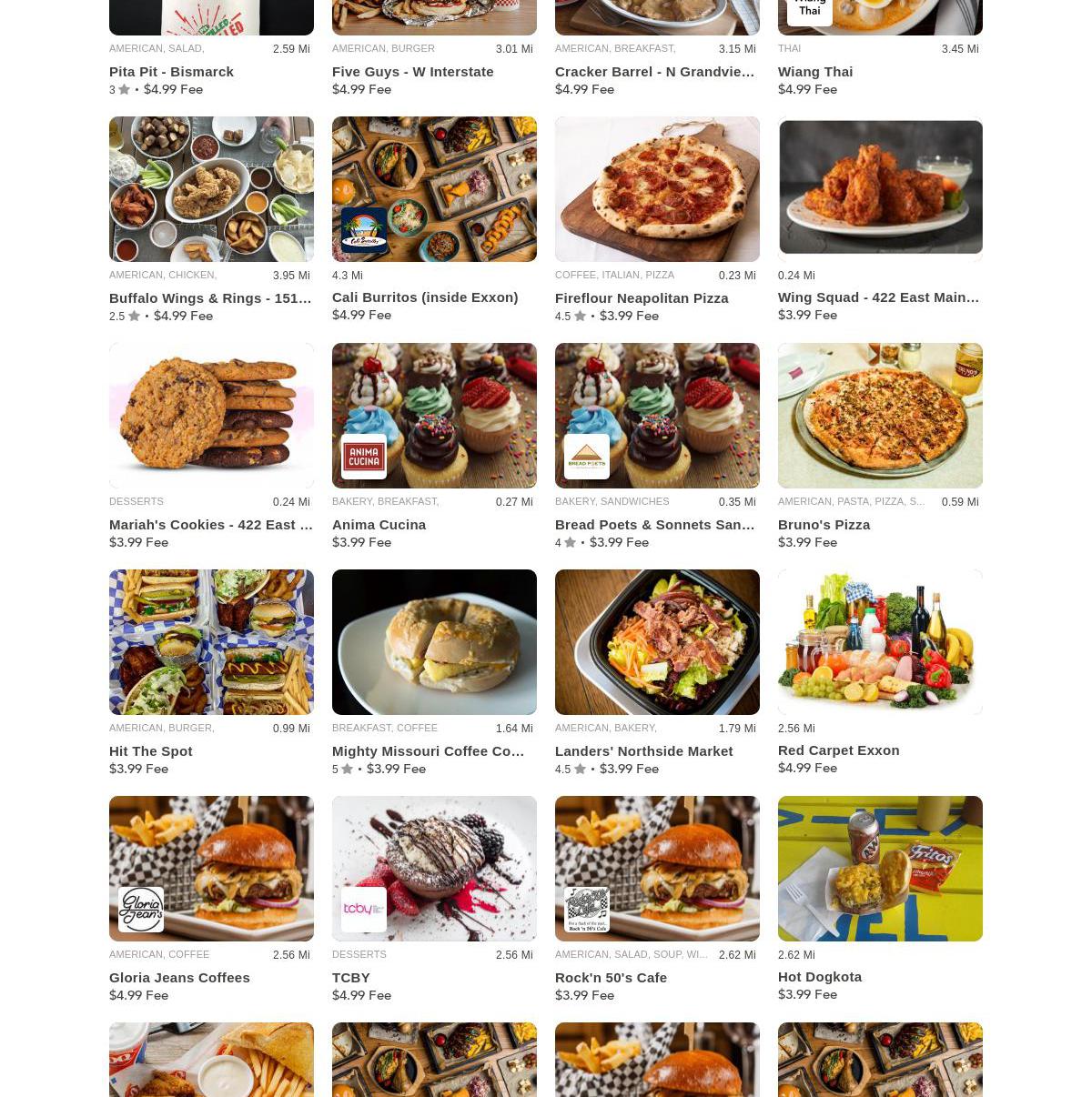View Bruno's Pizza menu
The image size is (1092, 1097).
(x=824, y=524)
